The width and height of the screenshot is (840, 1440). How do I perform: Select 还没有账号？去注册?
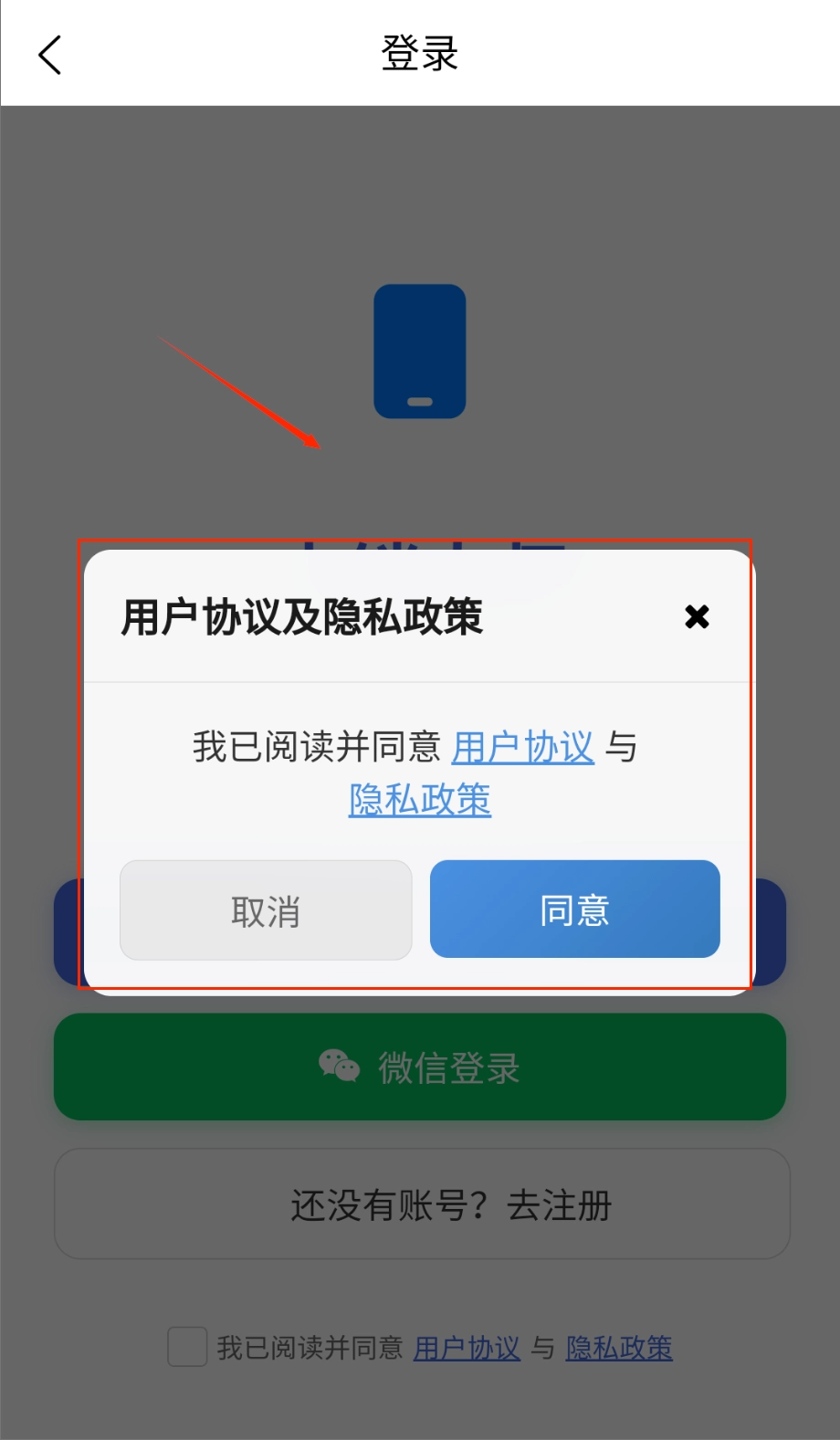coord(422,1204)
